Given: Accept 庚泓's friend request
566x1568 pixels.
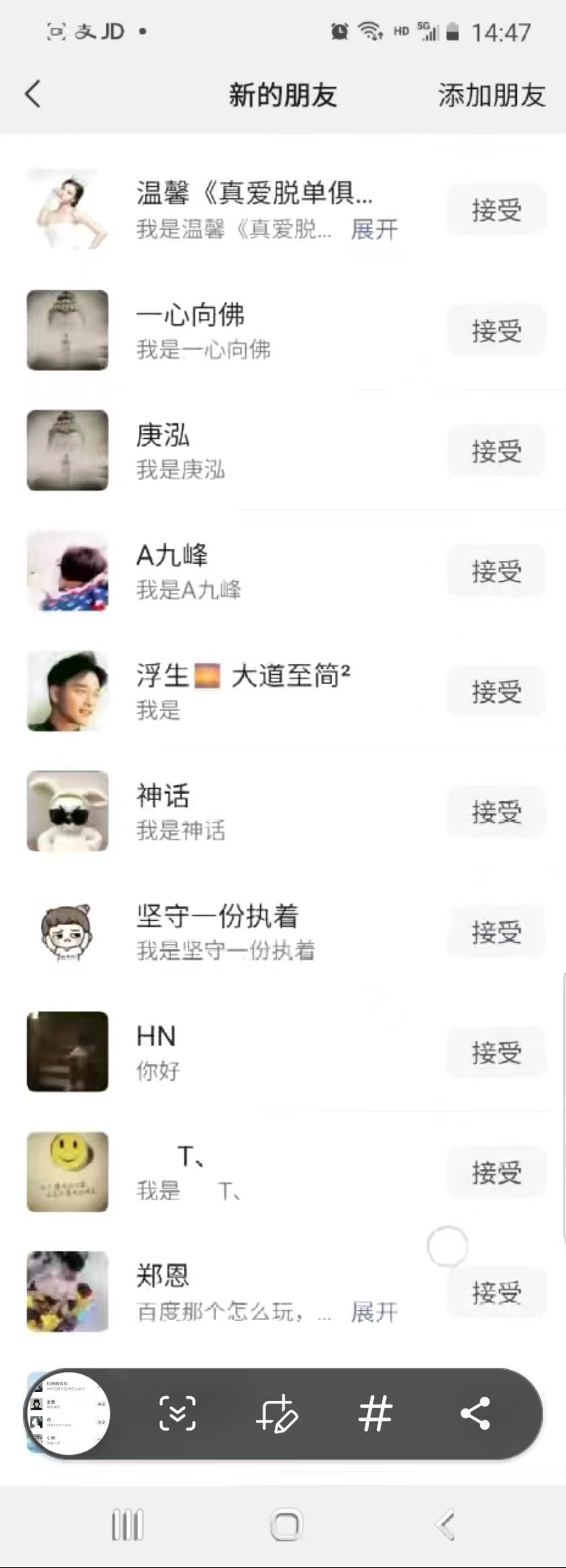Looking at the screenshot, I should pyautogui.click(x=495, y=450).
